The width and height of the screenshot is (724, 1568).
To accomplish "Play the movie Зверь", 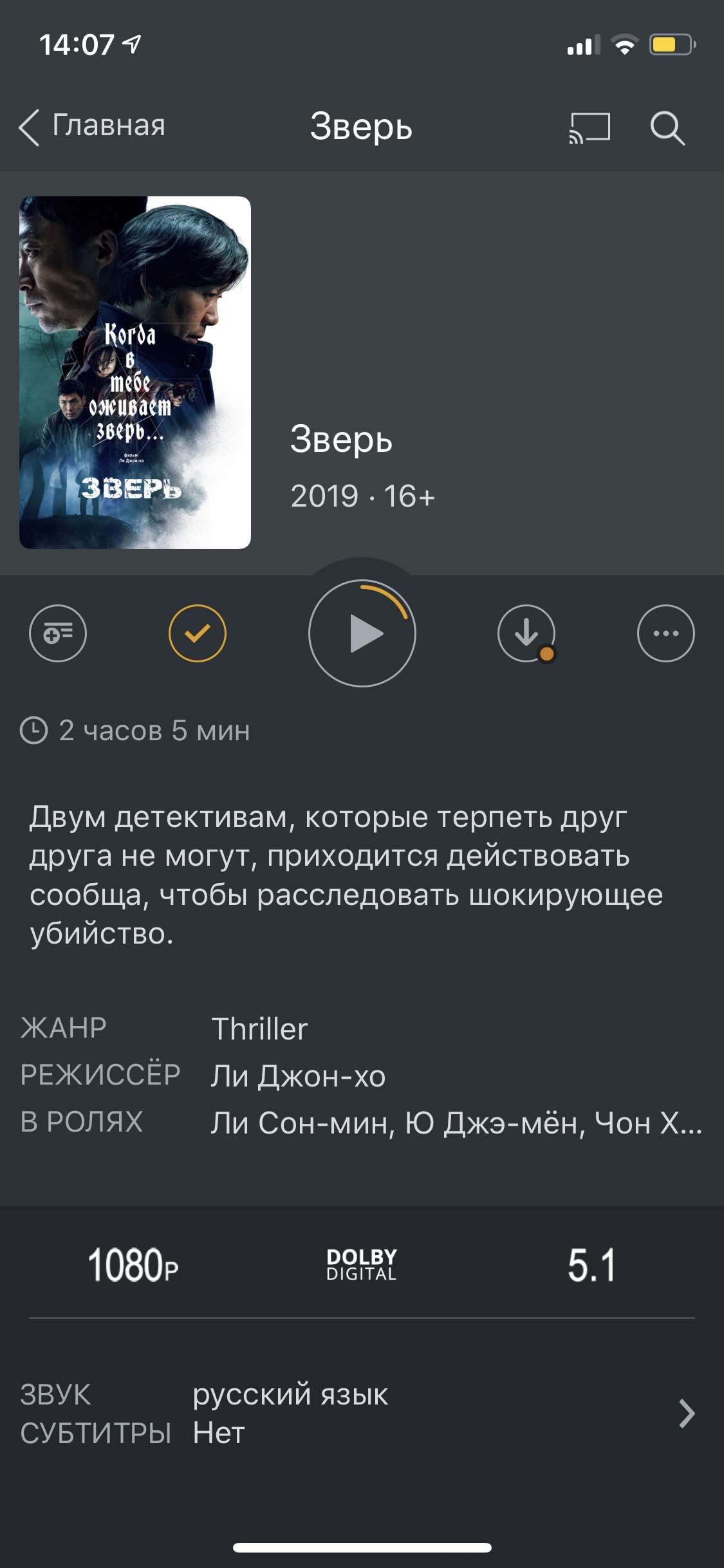I will tap(362, 634).
